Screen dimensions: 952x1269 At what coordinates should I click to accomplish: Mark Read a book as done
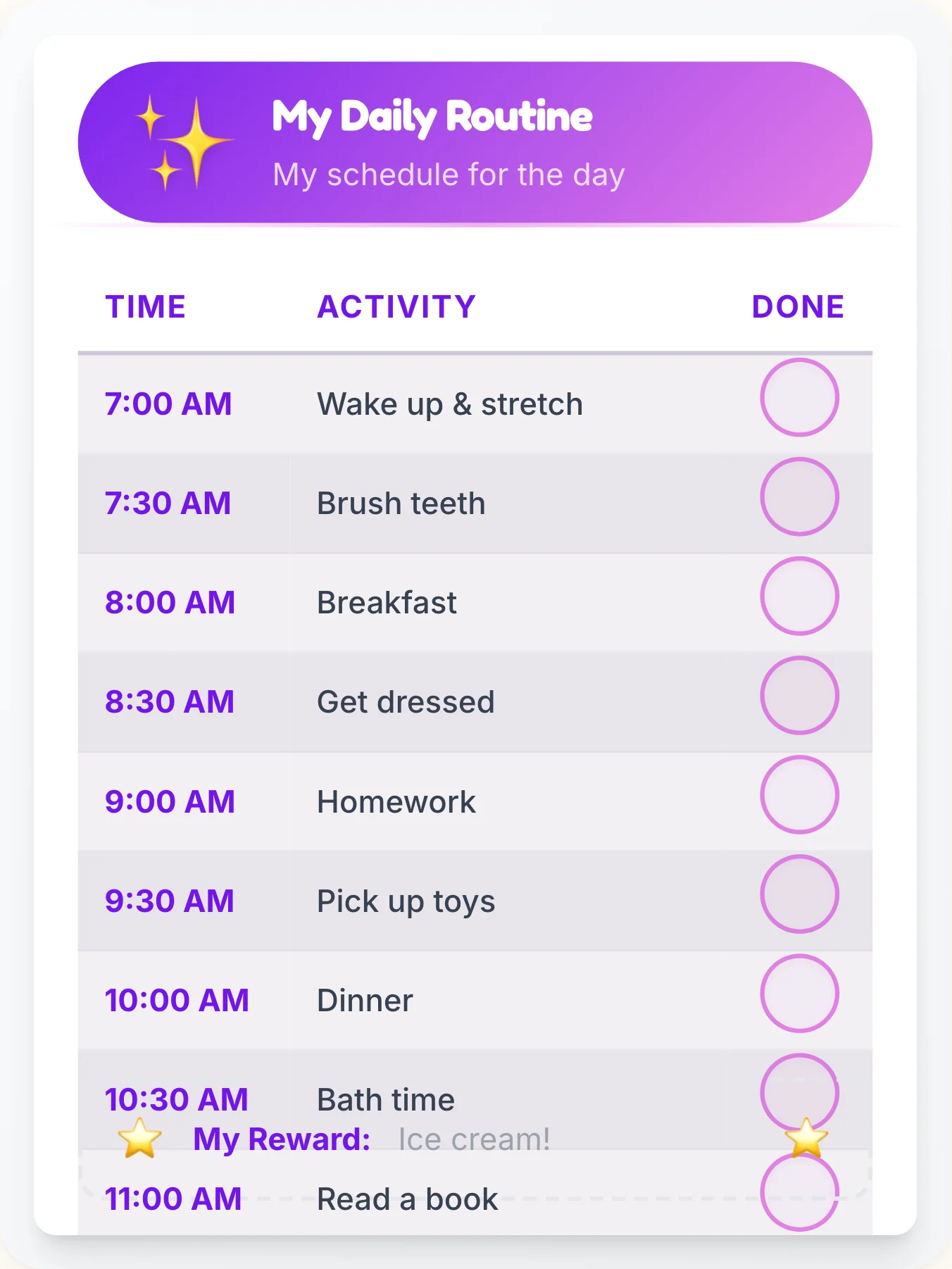tap(799, 1190)
